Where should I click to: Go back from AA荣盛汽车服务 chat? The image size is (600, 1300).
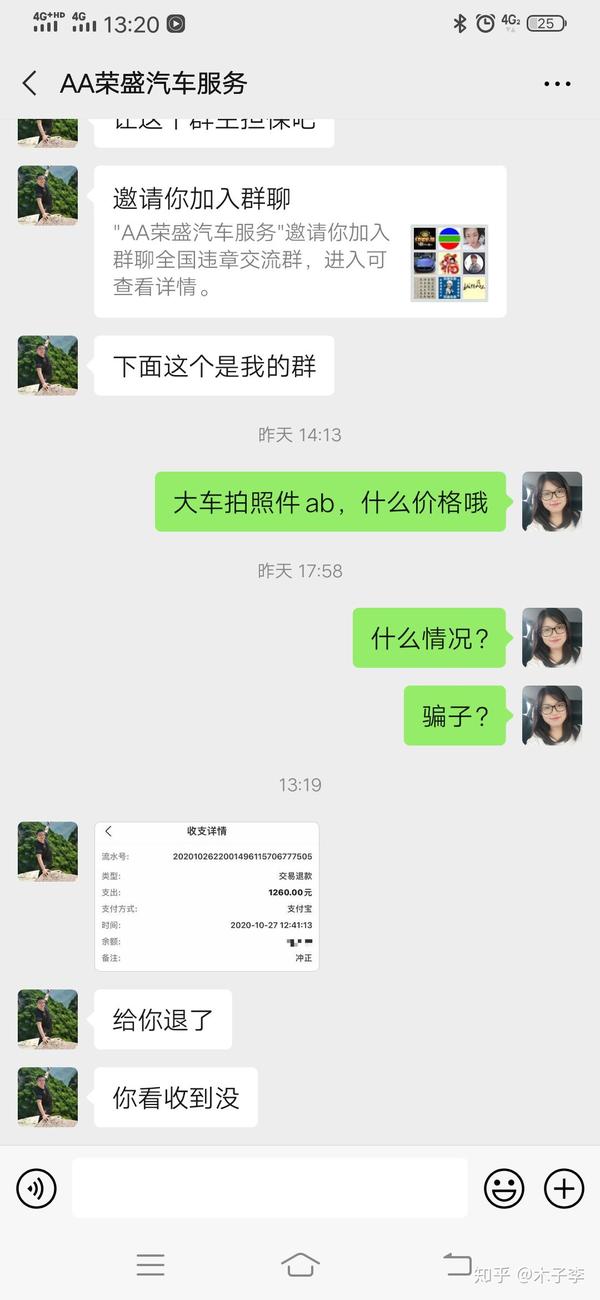pyautogui.click(x=30, y=83)
